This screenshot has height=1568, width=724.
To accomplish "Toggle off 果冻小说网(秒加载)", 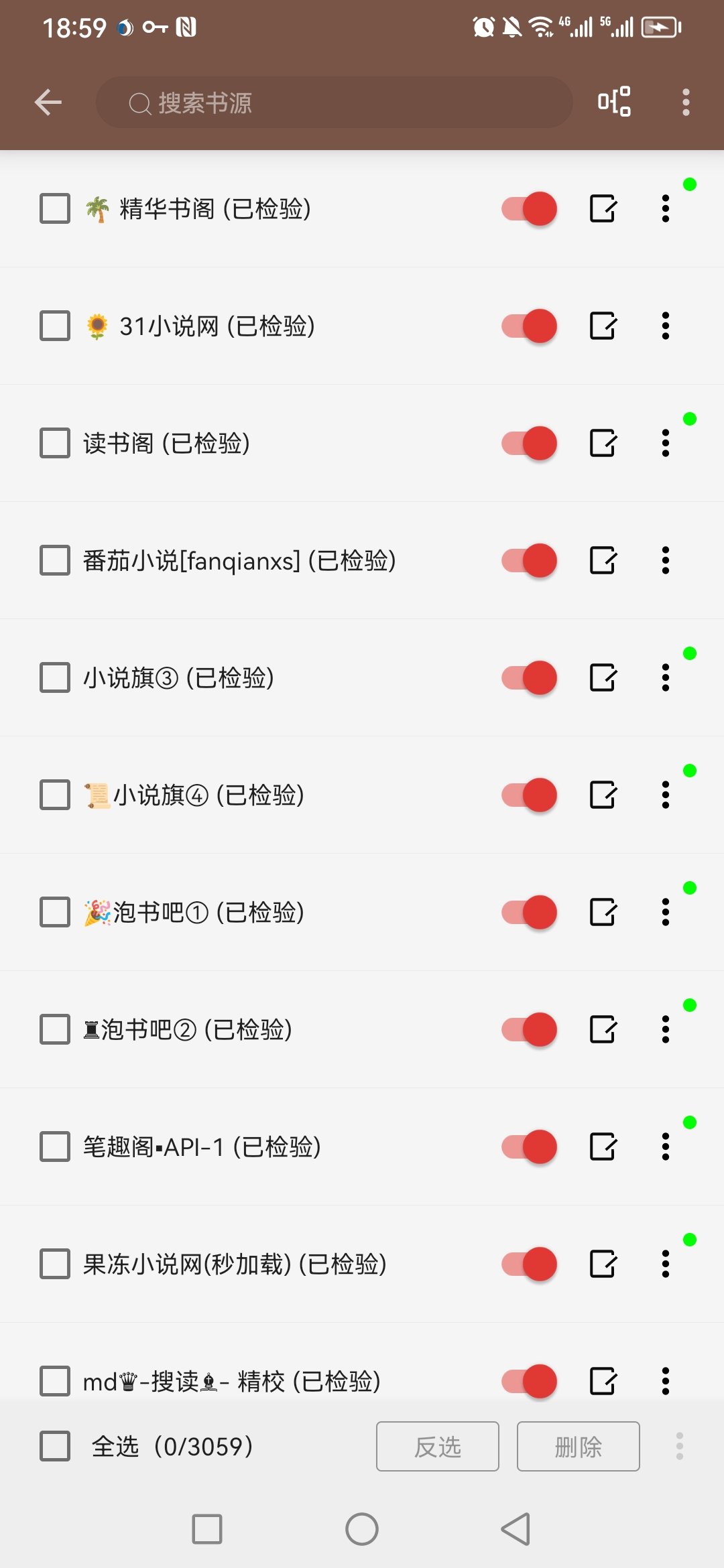I will (x=529, y=1264).
